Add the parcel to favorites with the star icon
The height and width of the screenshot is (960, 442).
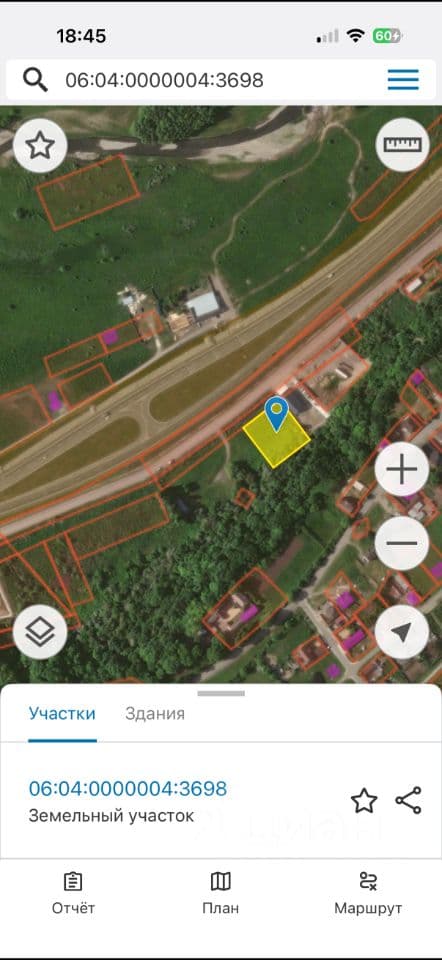pyautogui.click(x=364, y=801)
